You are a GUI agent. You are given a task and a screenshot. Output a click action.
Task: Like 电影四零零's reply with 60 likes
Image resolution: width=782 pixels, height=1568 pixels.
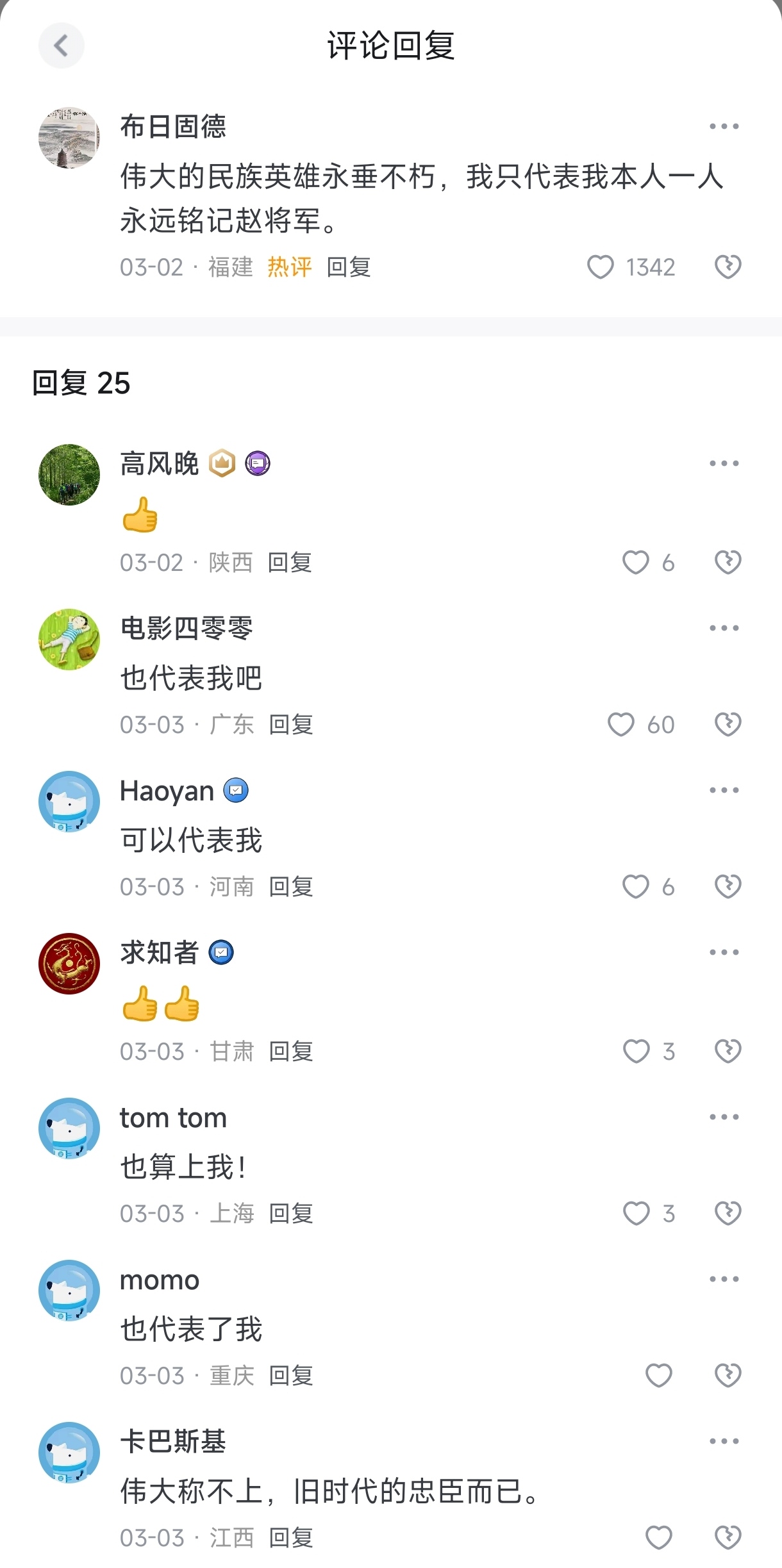click(621, 725)
